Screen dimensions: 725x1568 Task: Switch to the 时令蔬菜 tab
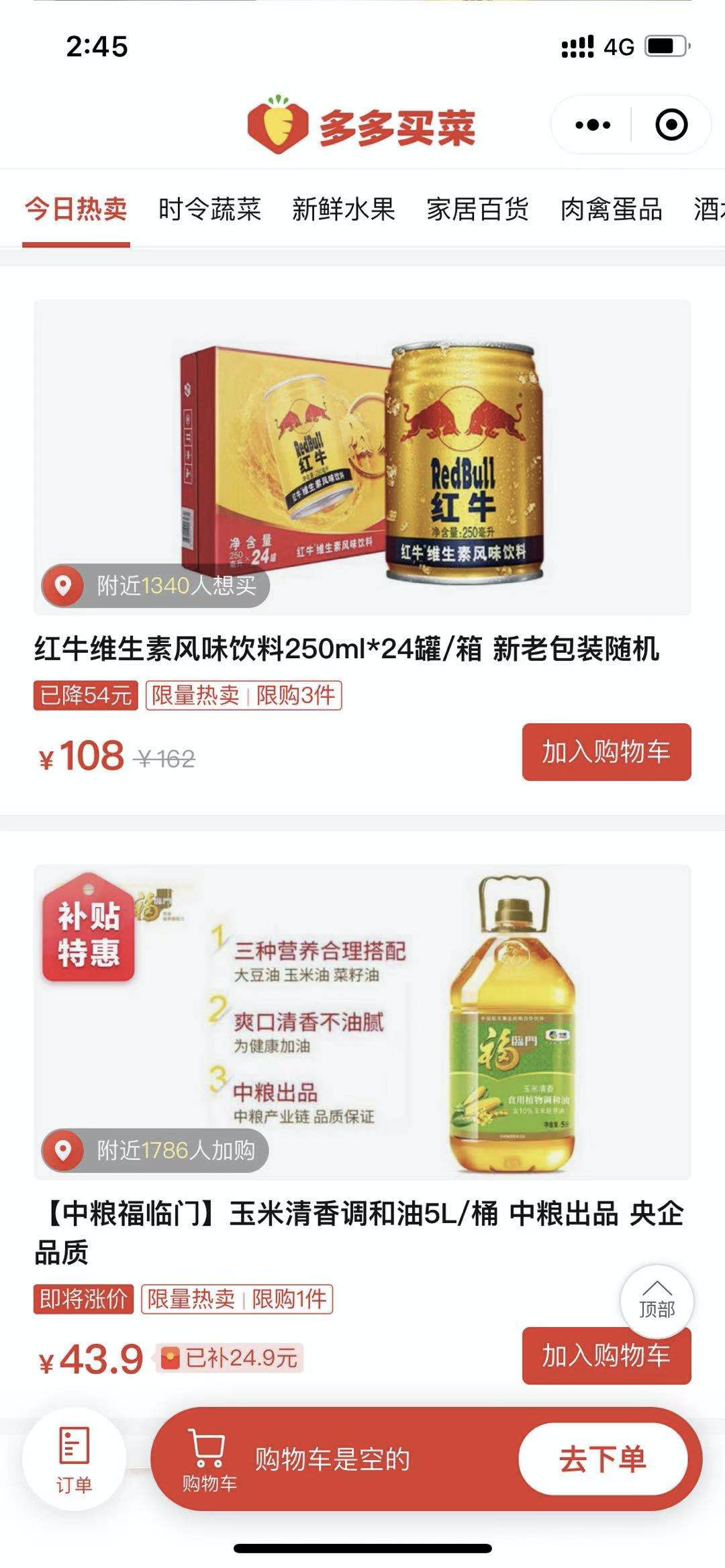tap(210, 209)
